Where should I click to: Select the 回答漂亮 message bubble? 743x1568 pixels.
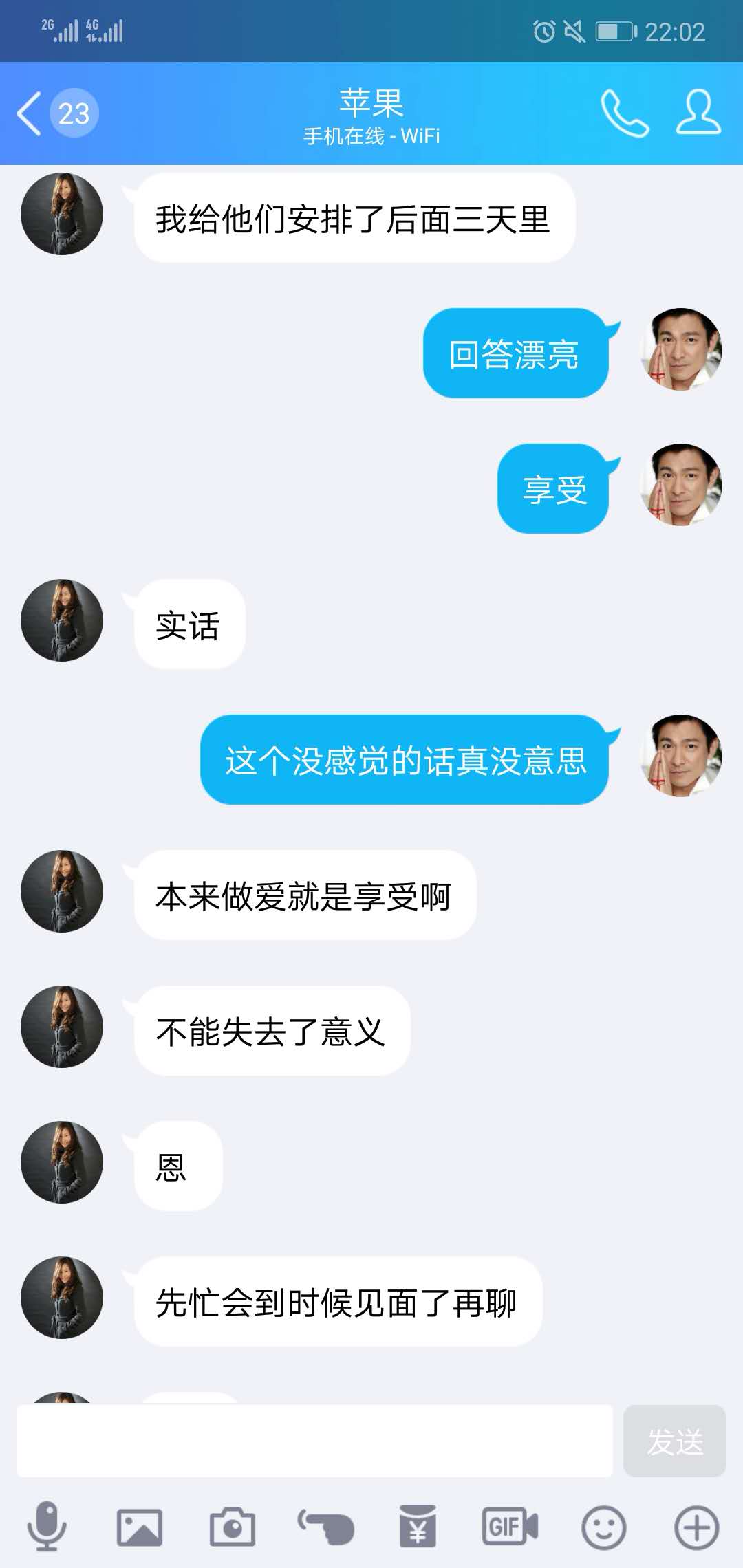(x=516, y=353)
